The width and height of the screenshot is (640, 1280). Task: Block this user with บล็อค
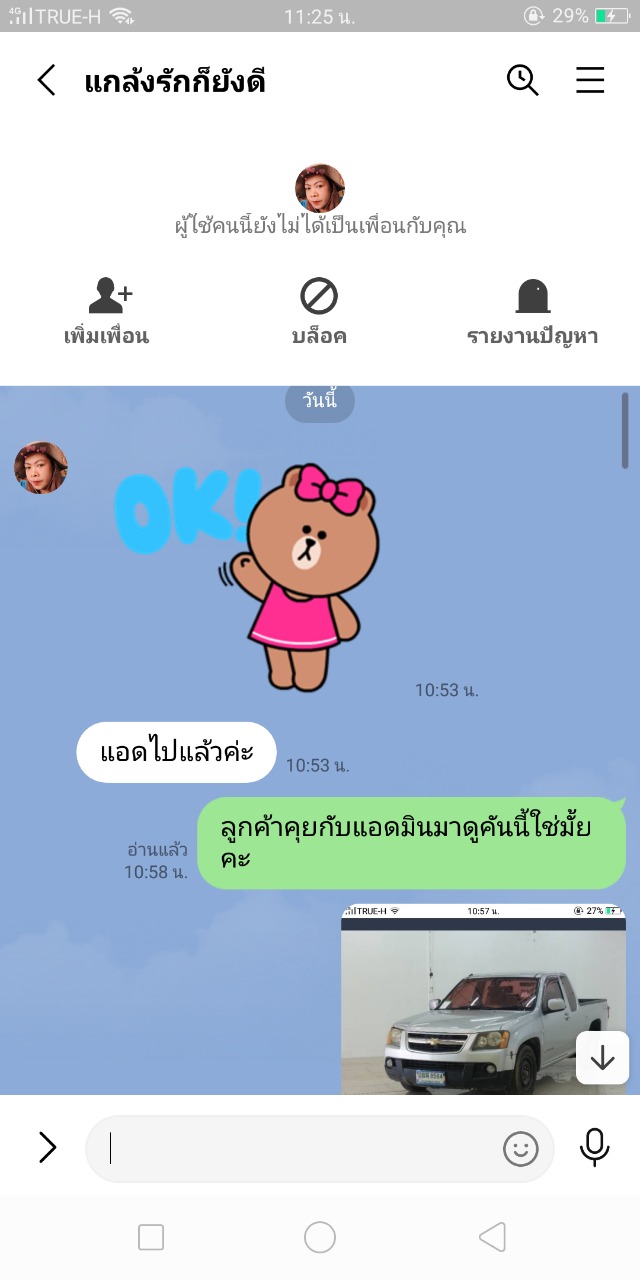[x=319, y=312]
